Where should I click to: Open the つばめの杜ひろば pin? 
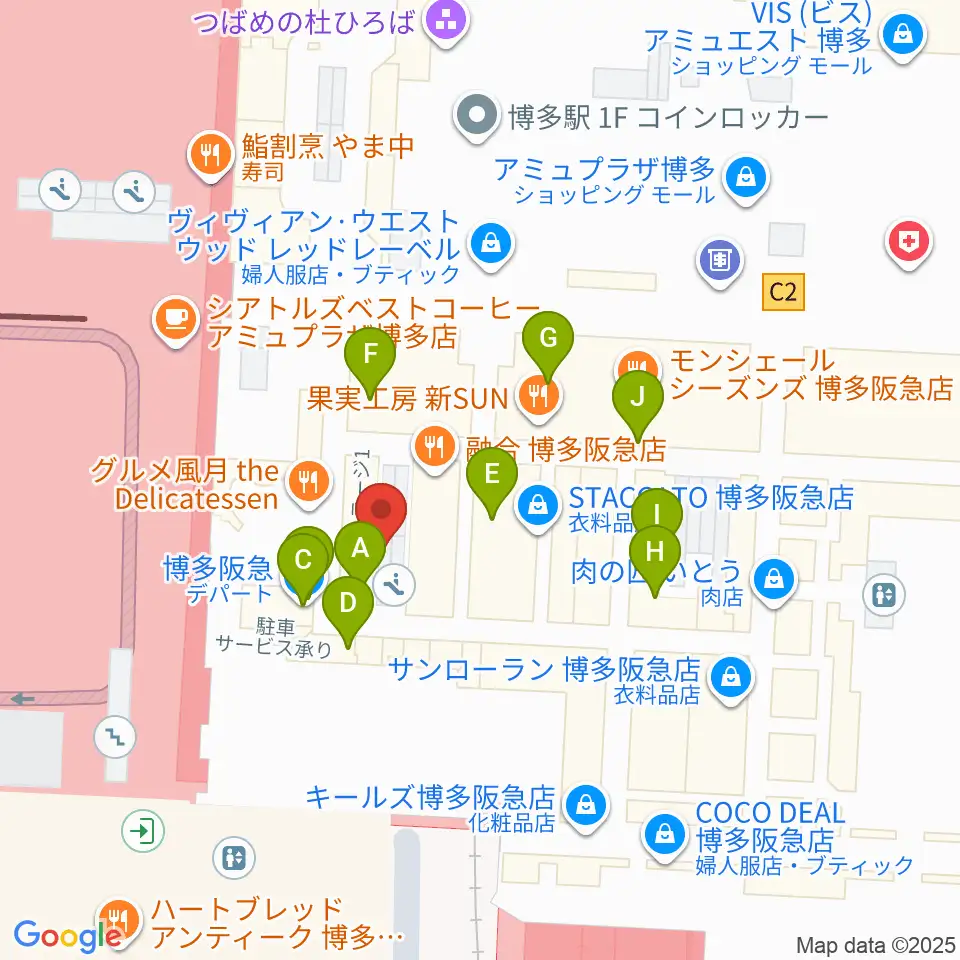tap(447, 22)
